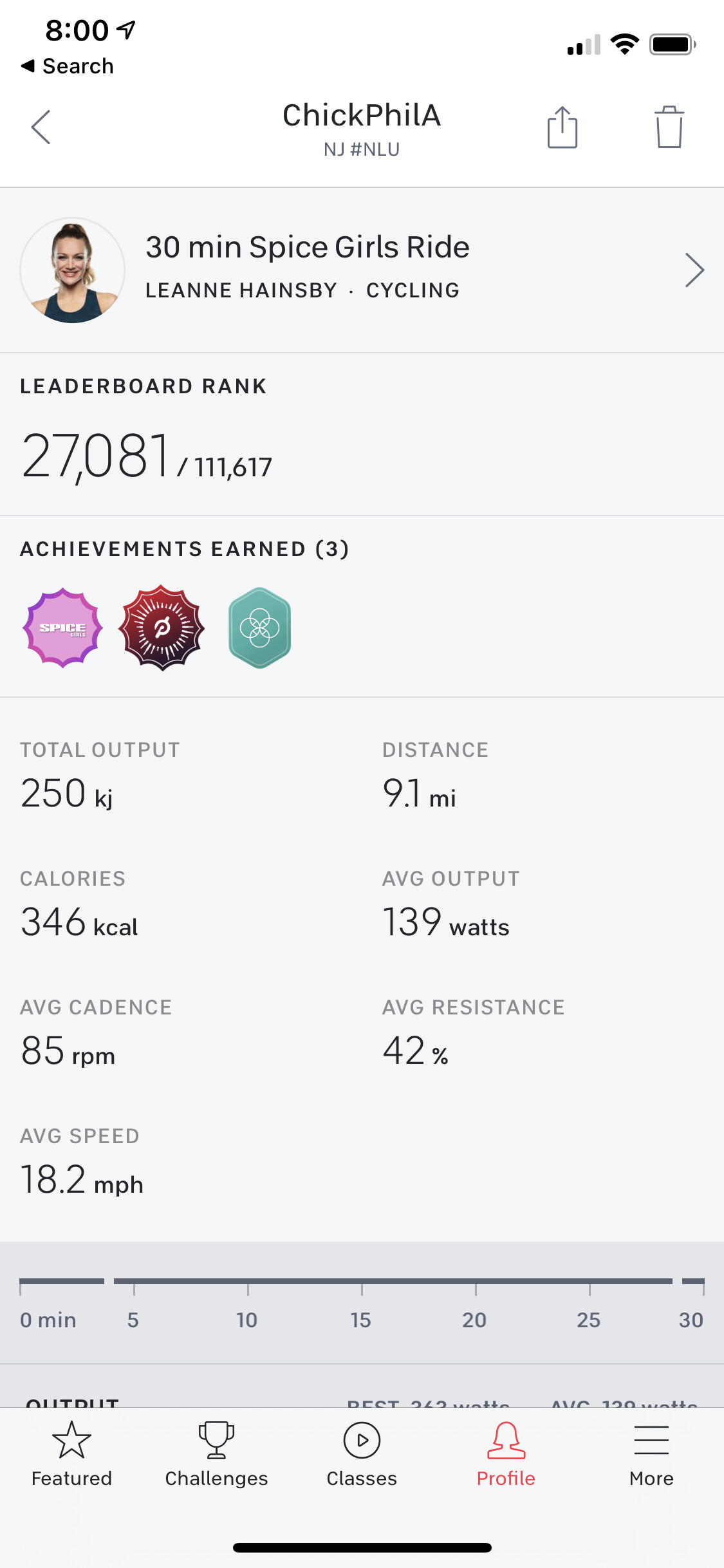
Task: Delete this workout with trash icon
Action: tap(669, 127)
